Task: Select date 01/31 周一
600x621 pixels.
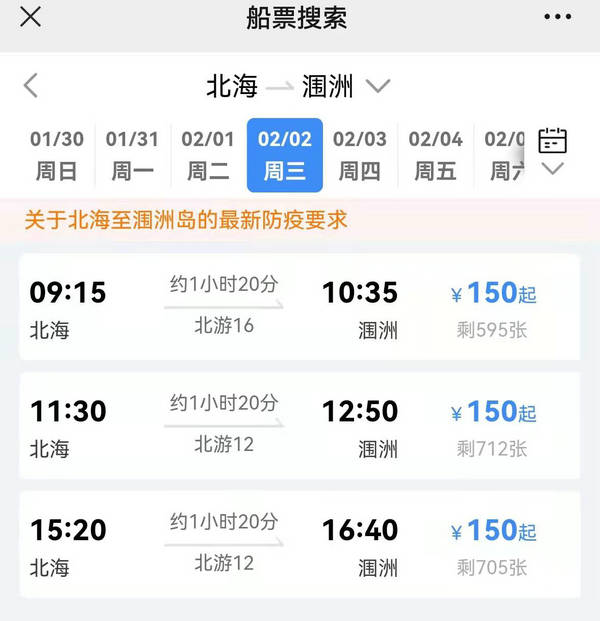Action: point(132,155)
